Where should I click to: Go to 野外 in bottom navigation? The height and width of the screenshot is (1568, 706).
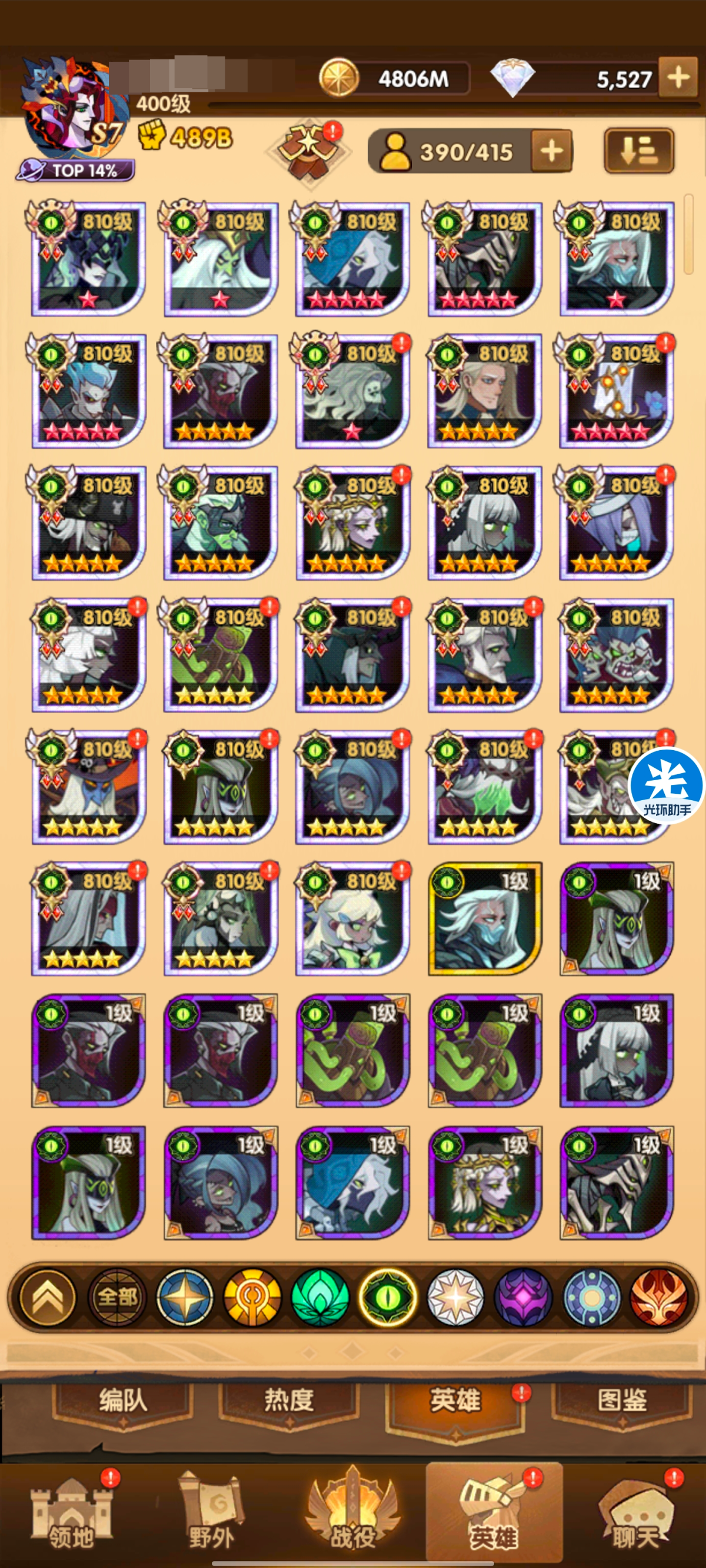coord(211,1517)
